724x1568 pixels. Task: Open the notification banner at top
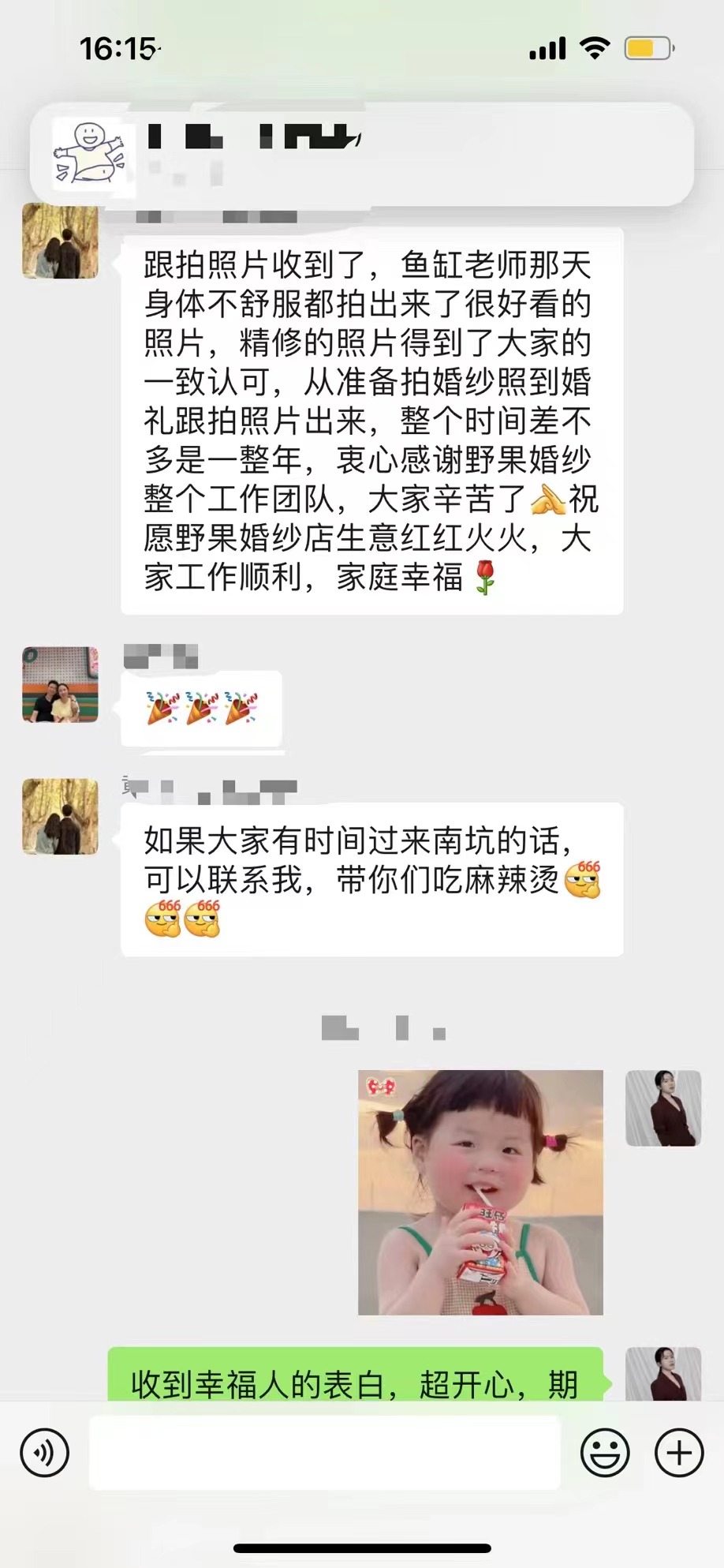pos(362,154)
